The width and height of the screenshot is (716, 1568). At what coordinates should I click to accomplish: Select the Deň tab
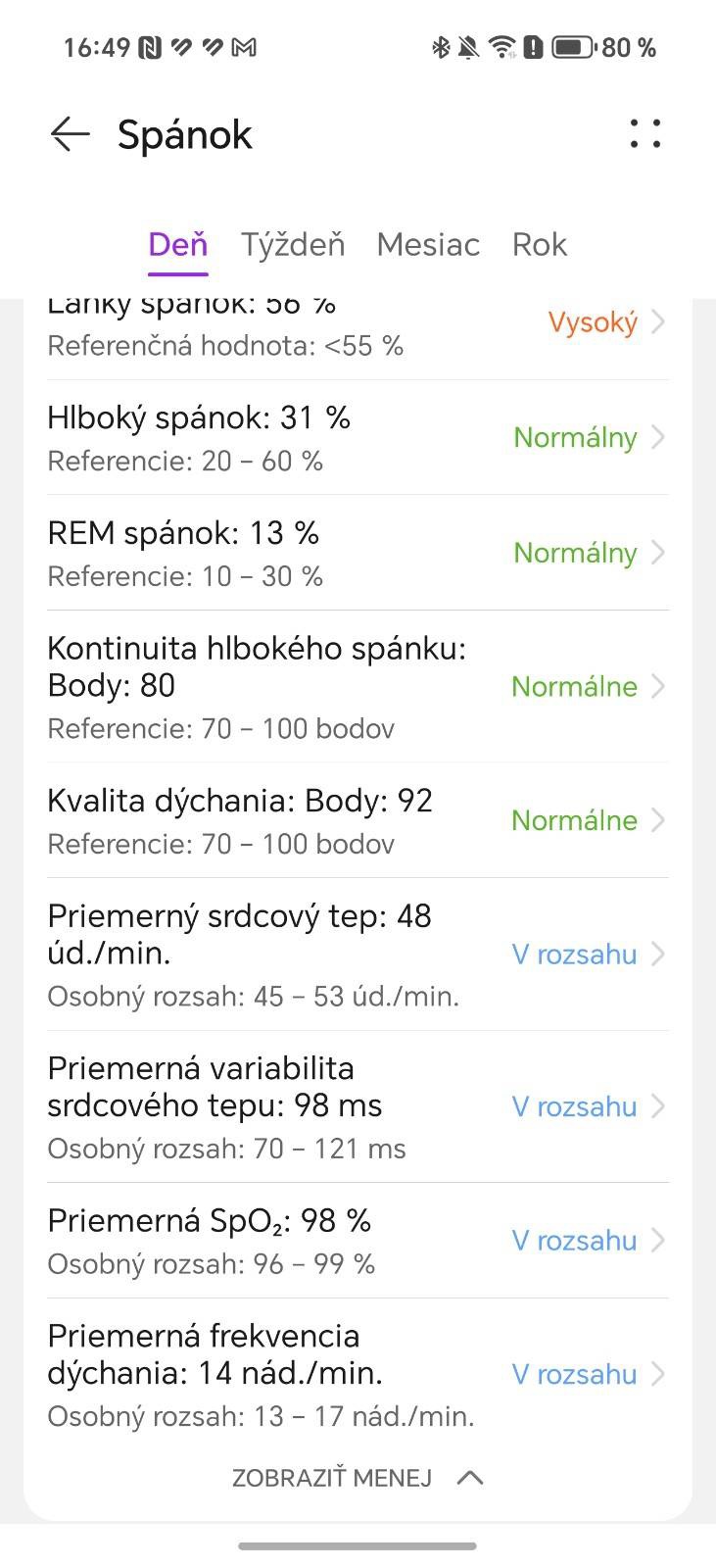(177, 245)
